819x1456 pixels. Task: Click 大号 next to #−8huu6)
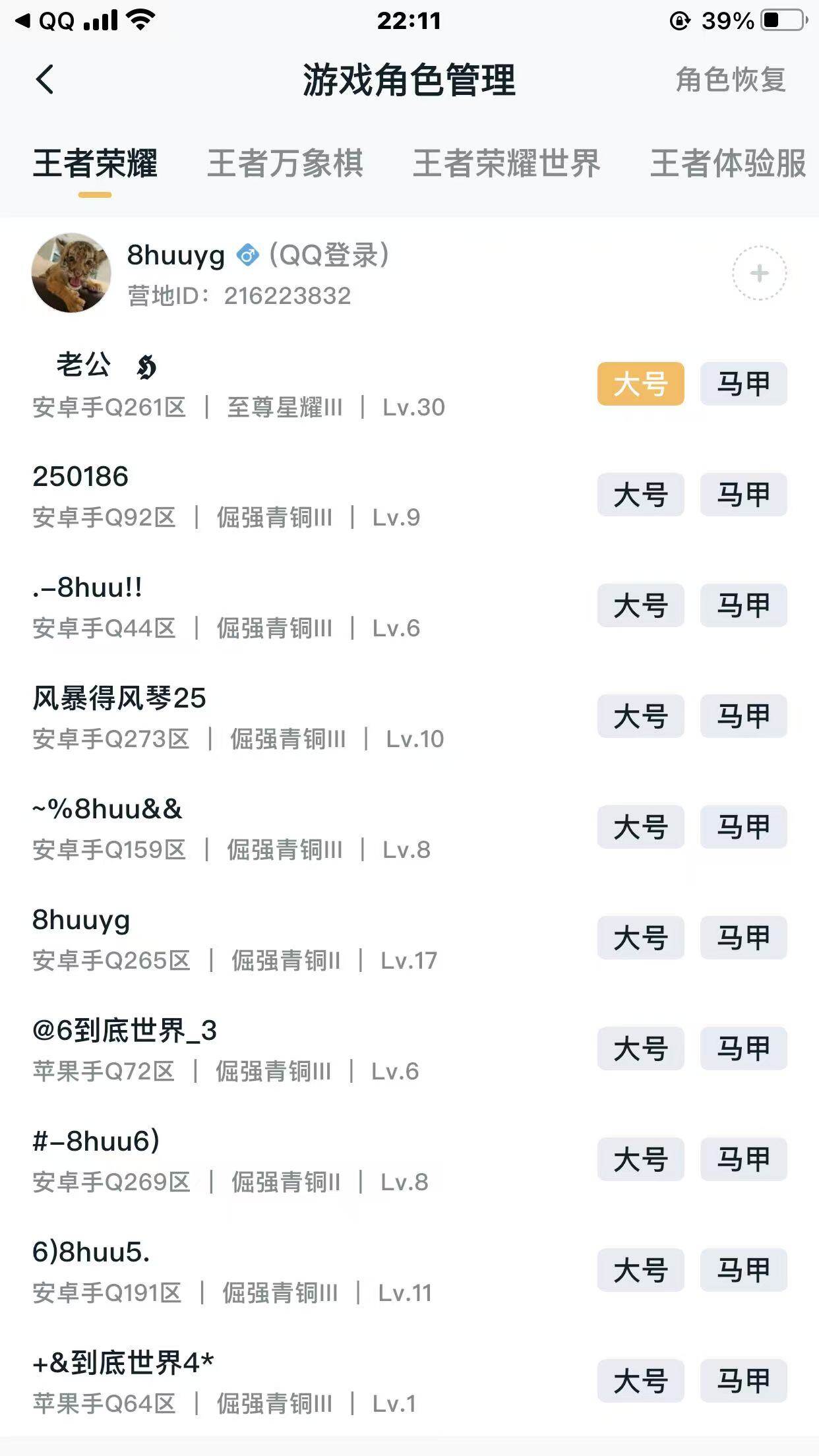click(x=641, y=1159)
